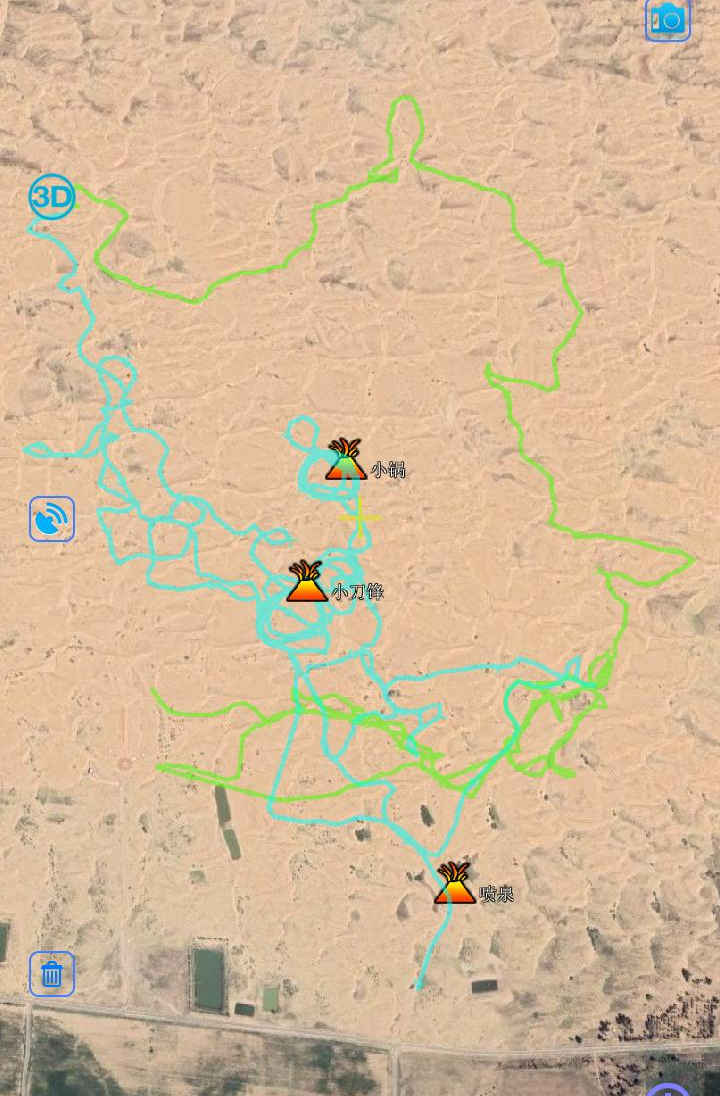Select the 喷泉 waypoint marker
720x1096 pixels.
[455, 885]
